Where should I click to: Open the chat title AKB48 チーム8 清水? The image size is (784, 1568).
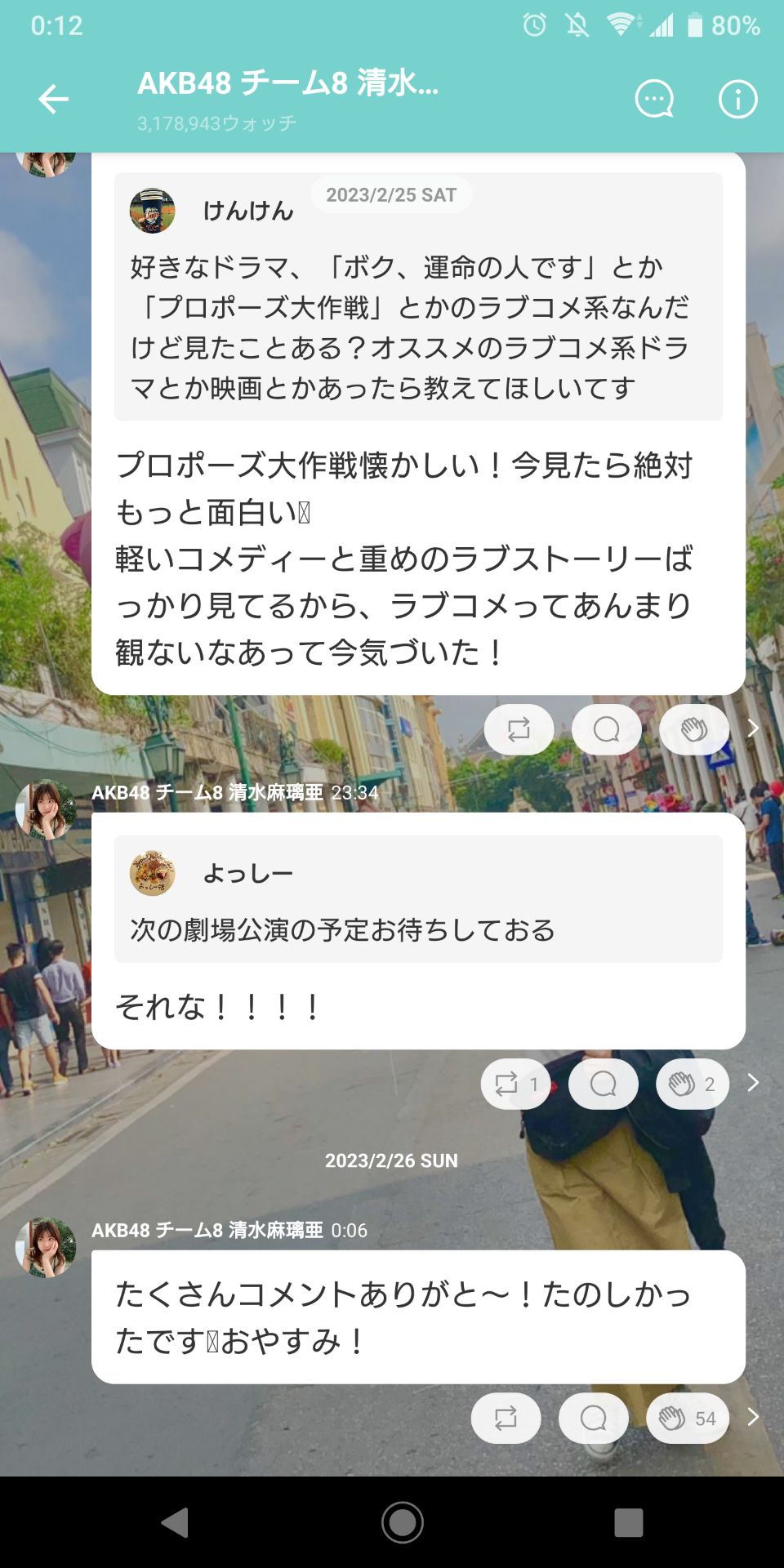286,84
